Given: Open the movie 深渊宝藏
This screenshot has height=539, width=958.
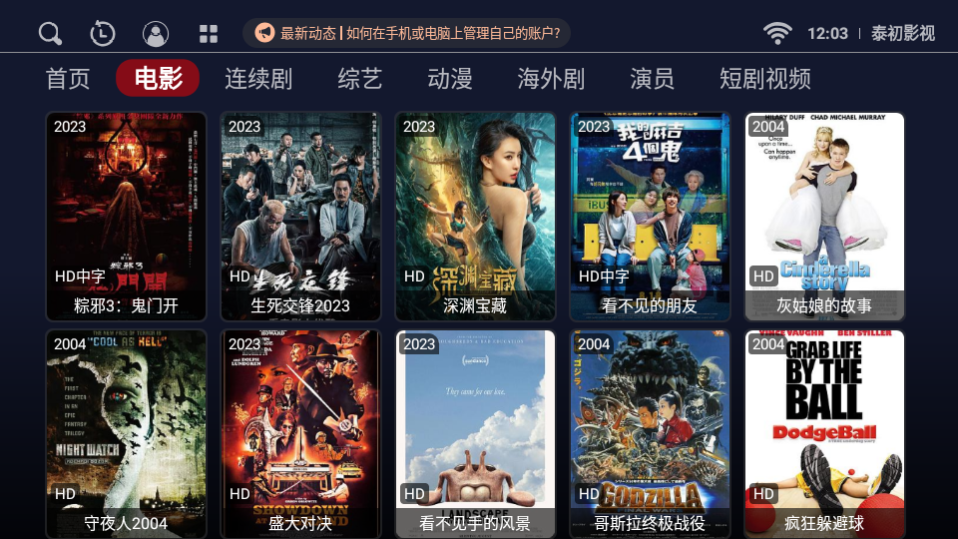Looking at the screenshot, I should point(475,216).
